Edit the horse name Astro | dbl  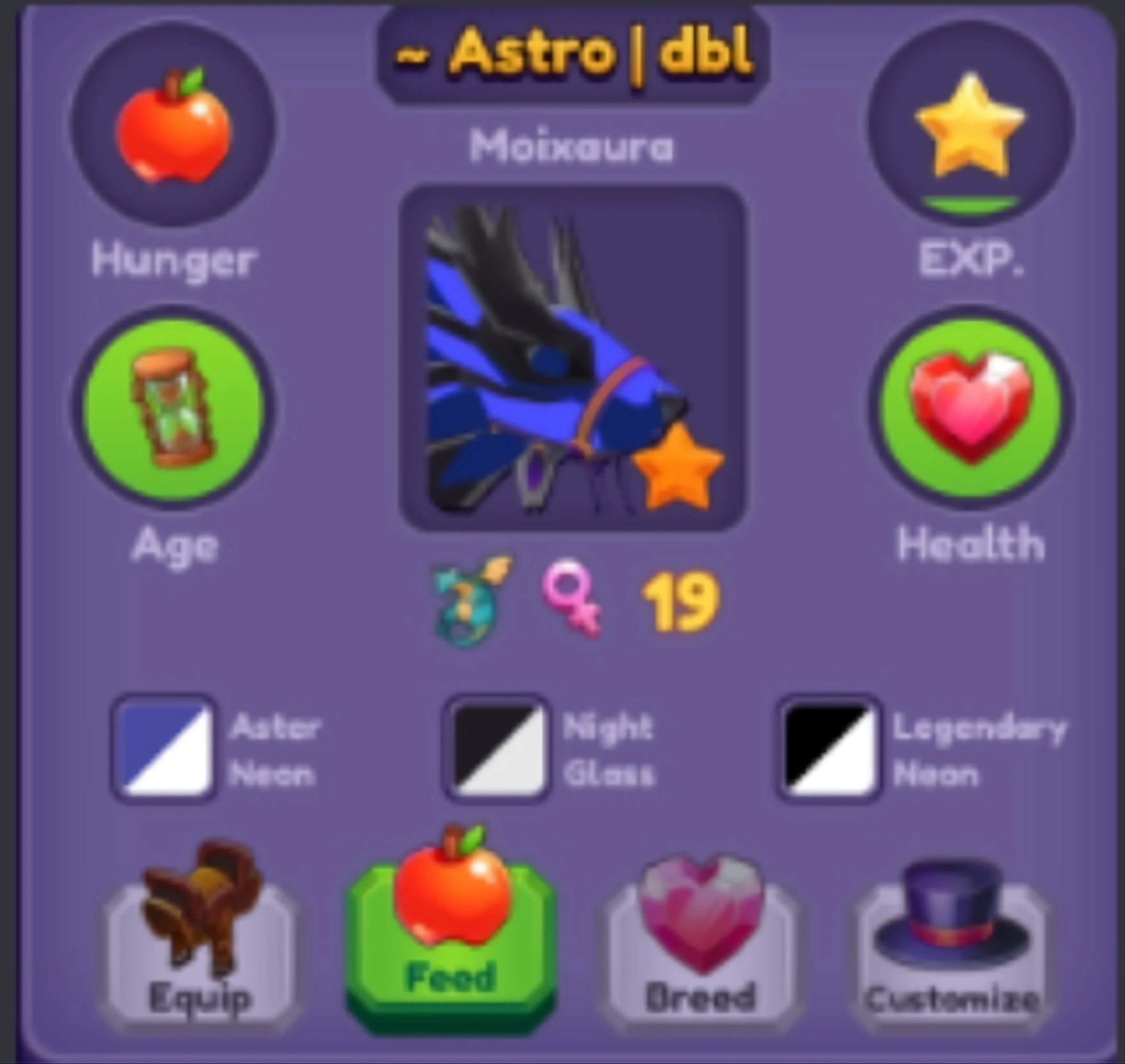click(573, 55)
